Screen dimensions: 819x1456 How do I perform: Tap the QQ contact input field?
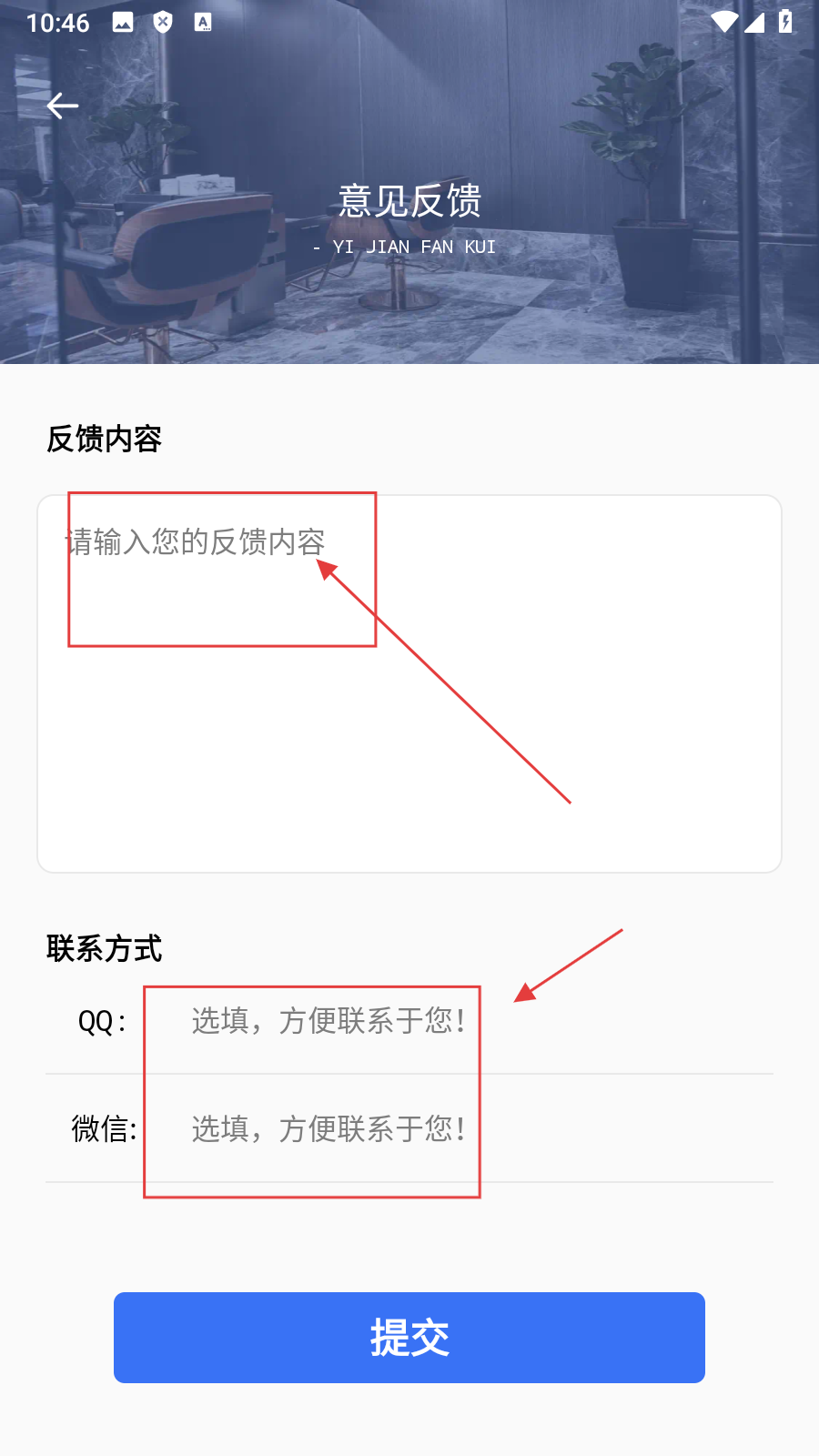pos(455,1021)
